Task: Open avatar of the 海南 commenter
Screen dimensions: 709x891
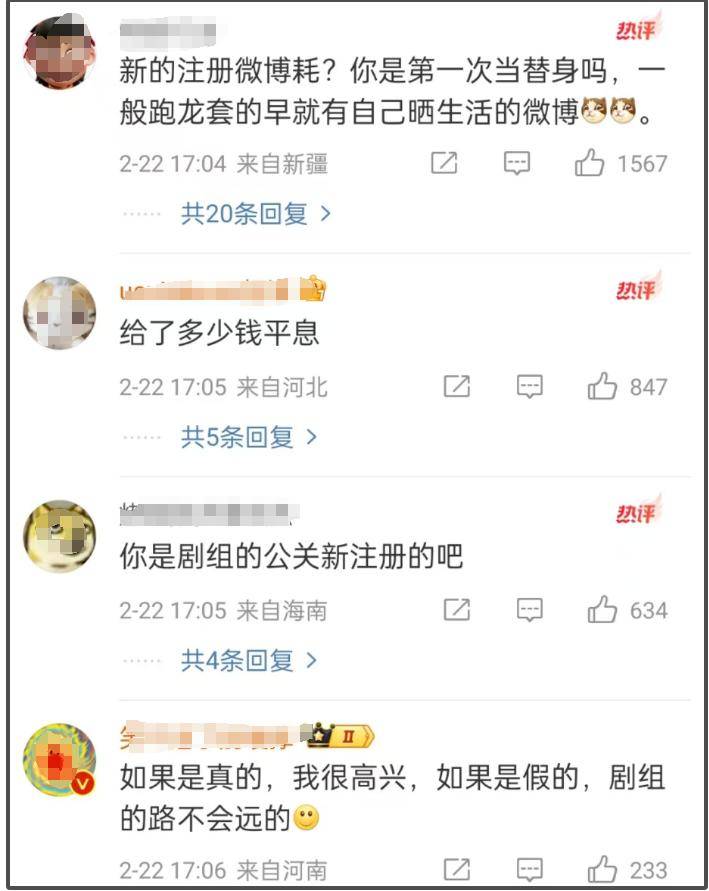Action: [x=60, y=536]
